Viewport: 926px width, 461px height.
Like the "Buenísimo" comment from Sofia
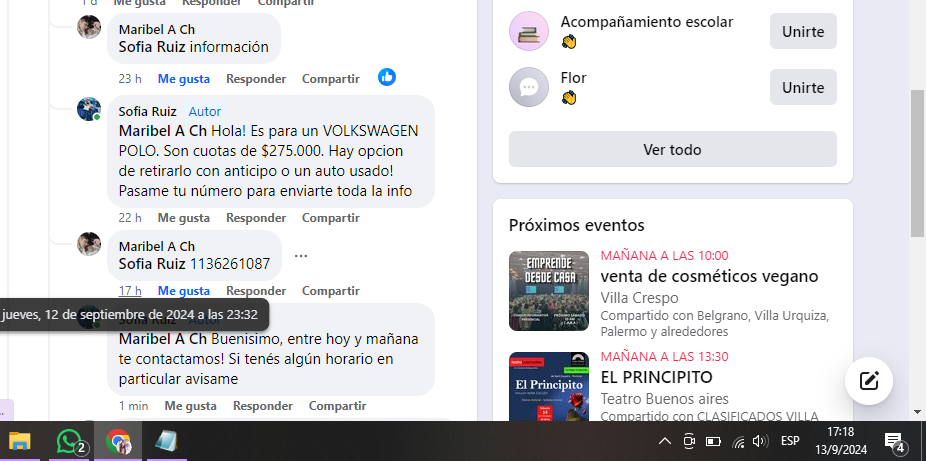190,406
